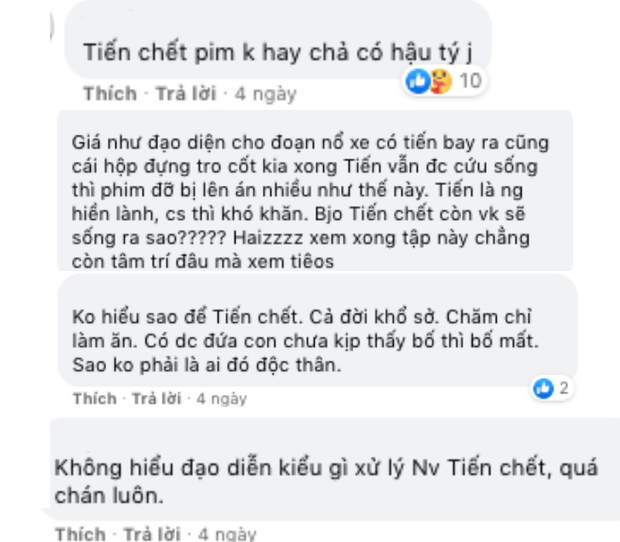The image size is (620, 542).
Task: Open the 2 reactions on the "Ko hiểu sao" comment
Action: point(552,387)
